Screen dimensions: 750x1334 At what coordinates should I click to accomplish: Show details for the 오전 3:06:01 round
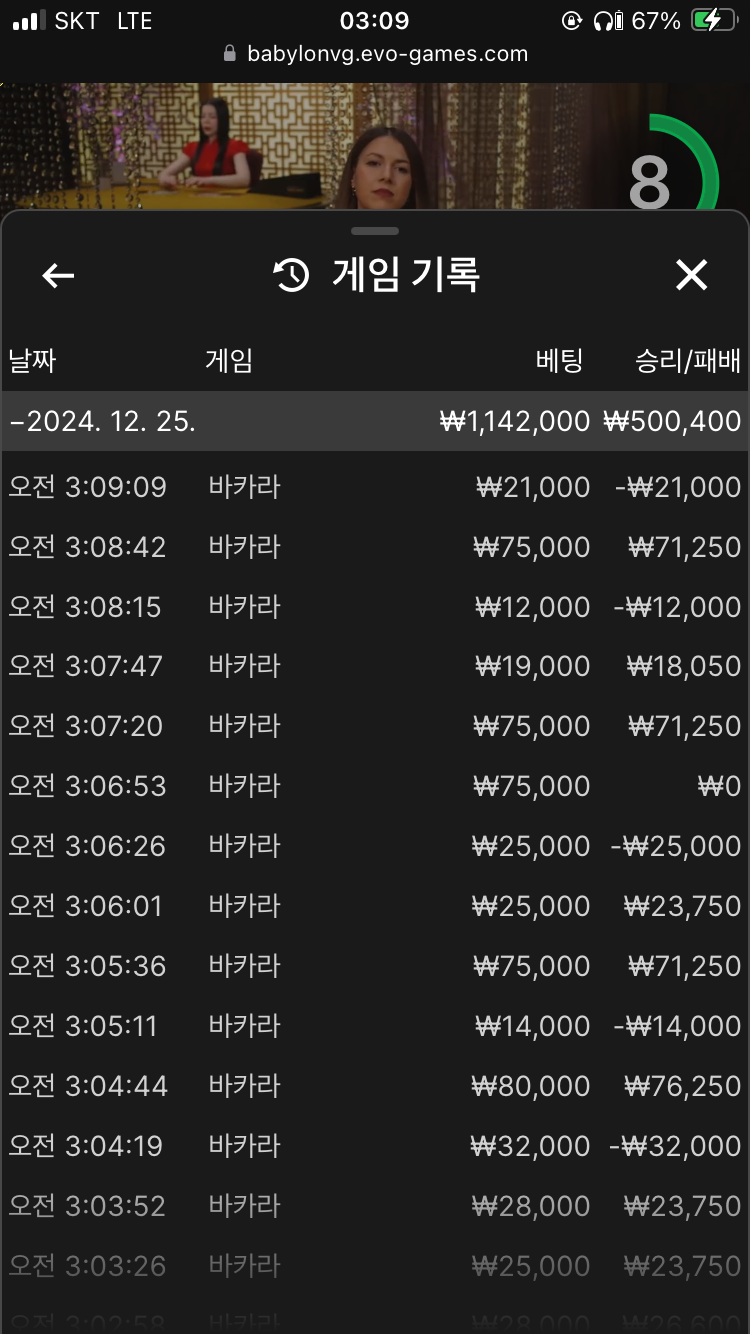(375, 906)
